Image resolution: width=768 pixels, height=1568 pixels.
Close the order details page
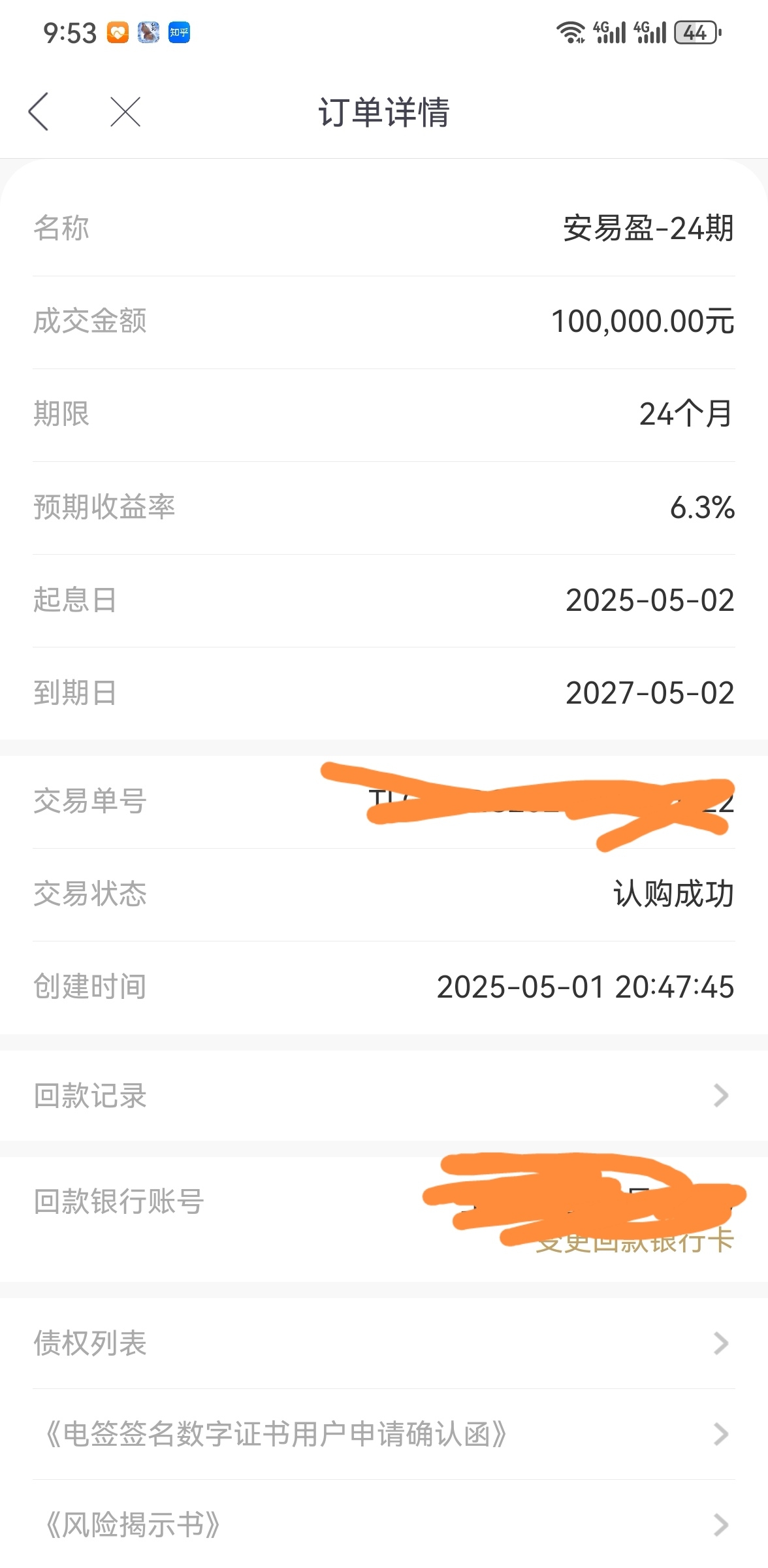(x=125, y=112)
